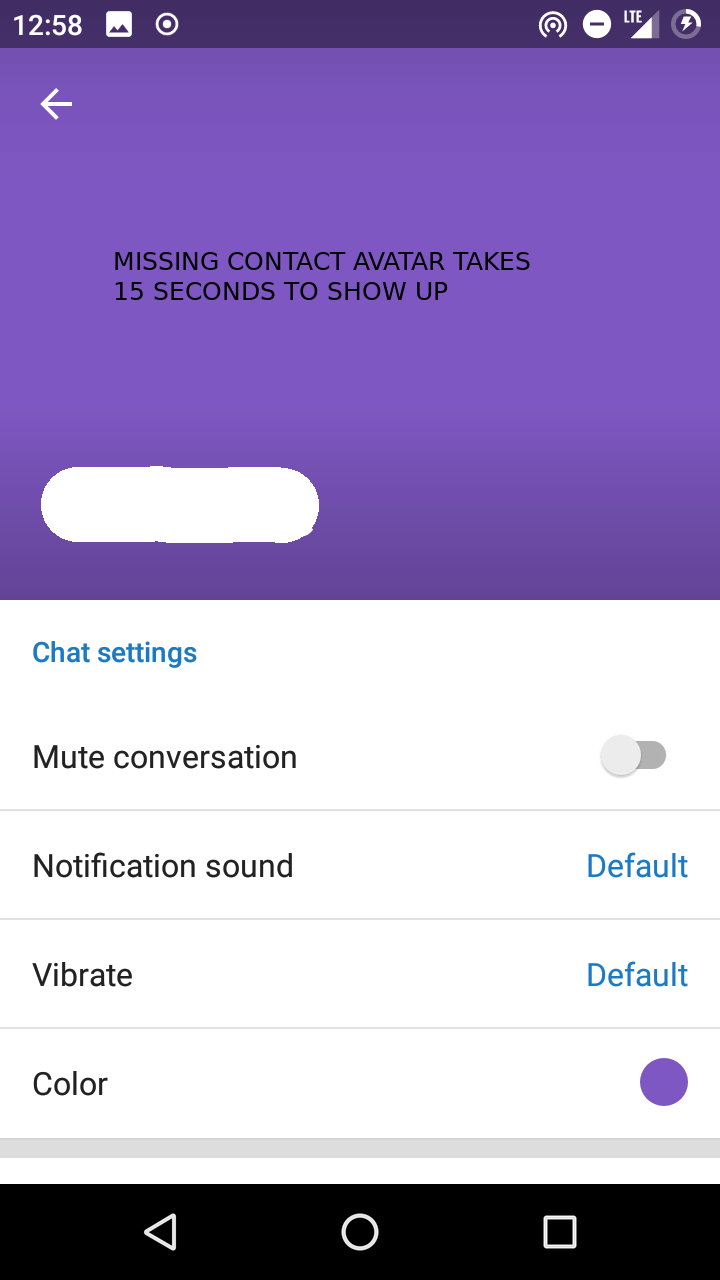Tap the back arrow to exit settings
Viewport: 720px width, 1280px height.
coord(56,103)
